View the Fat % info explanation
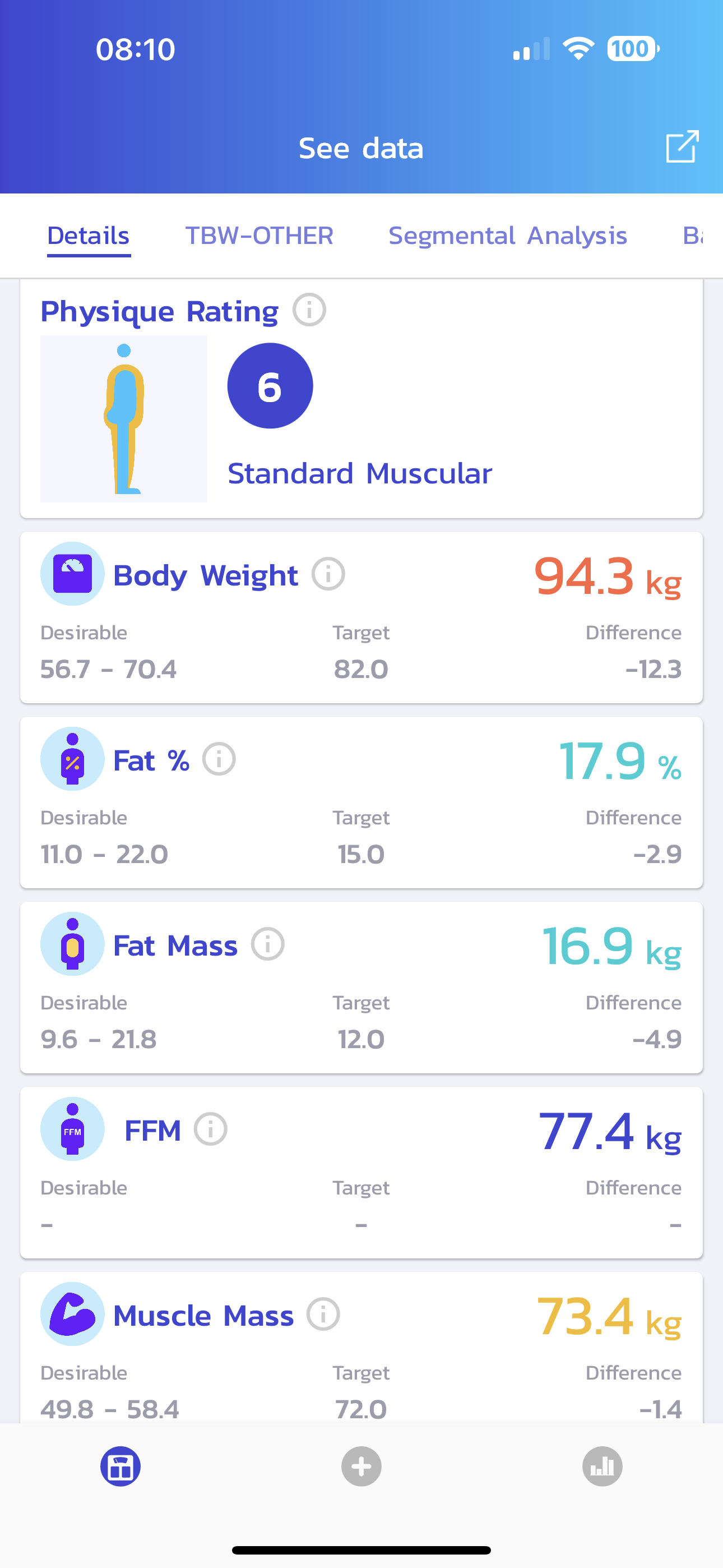Image resolution: width=723 pixels, height=1568 pixels. (x=219, y=759)
